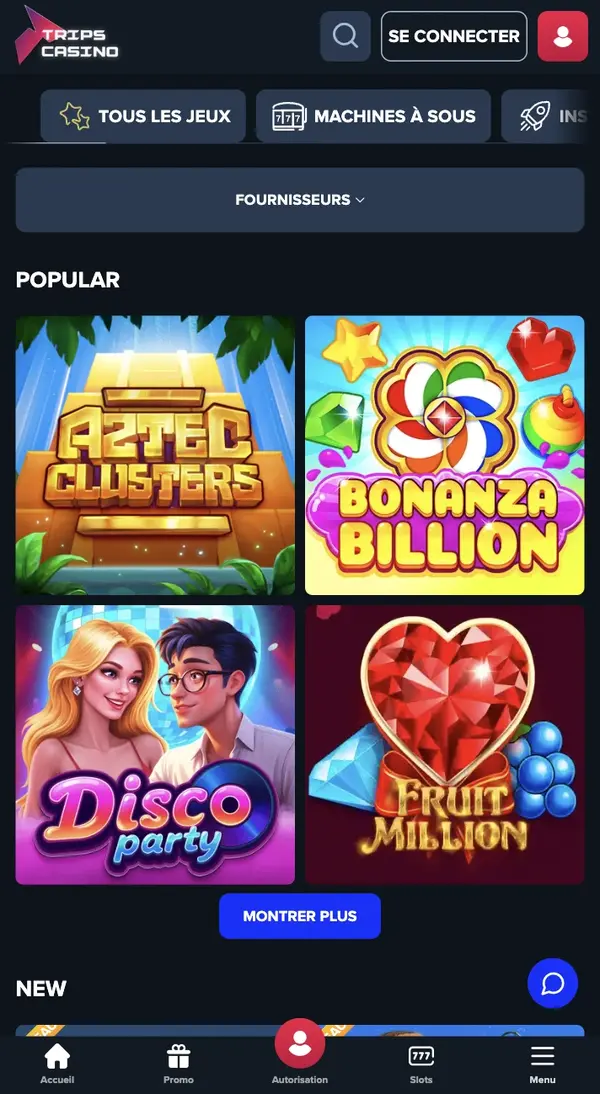Expand the Fournisseurs dropdown
Image resolution: width=600 pixels, height=1094 pixels.
coord(300,200)
